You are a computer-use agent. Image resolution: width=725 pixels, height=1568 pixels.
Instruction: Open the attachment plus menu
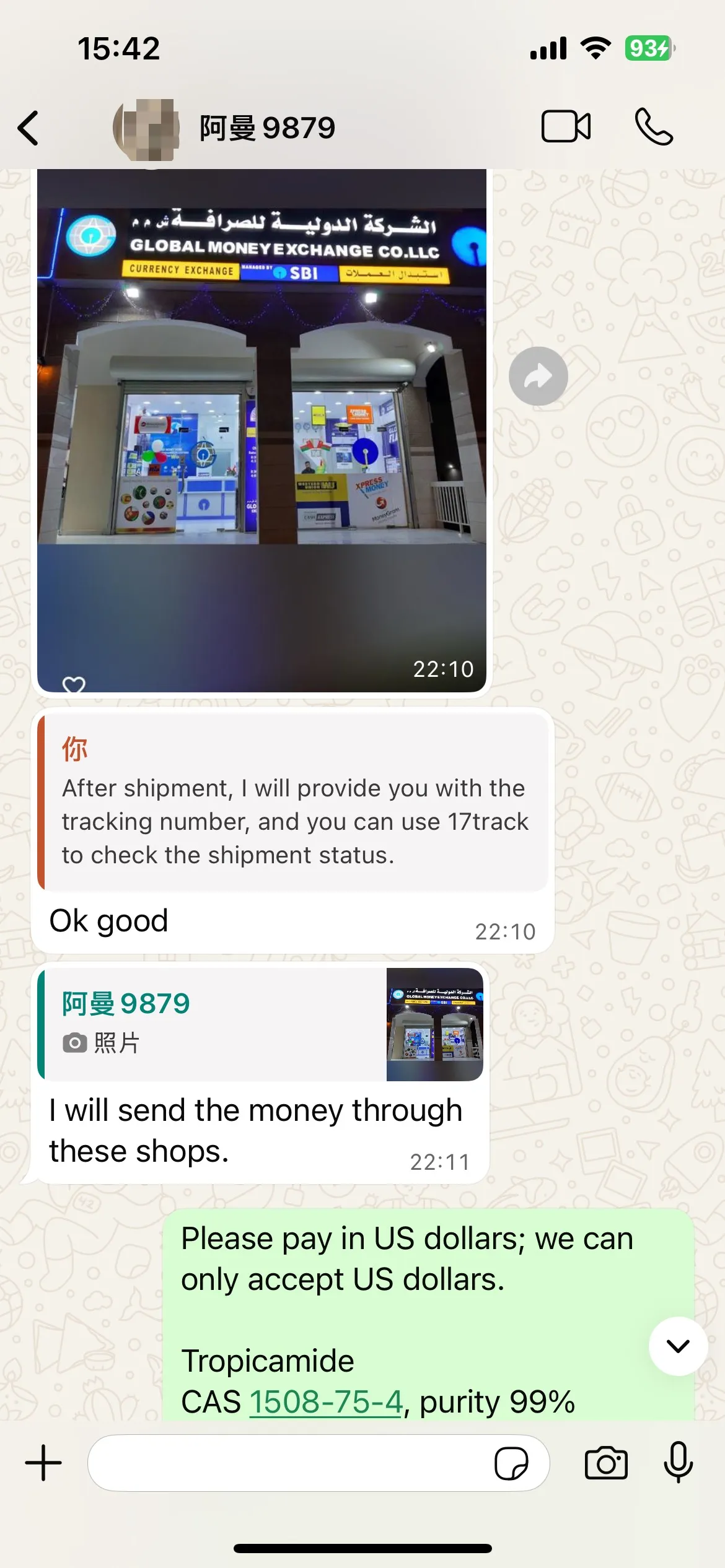pos(43,1463)
